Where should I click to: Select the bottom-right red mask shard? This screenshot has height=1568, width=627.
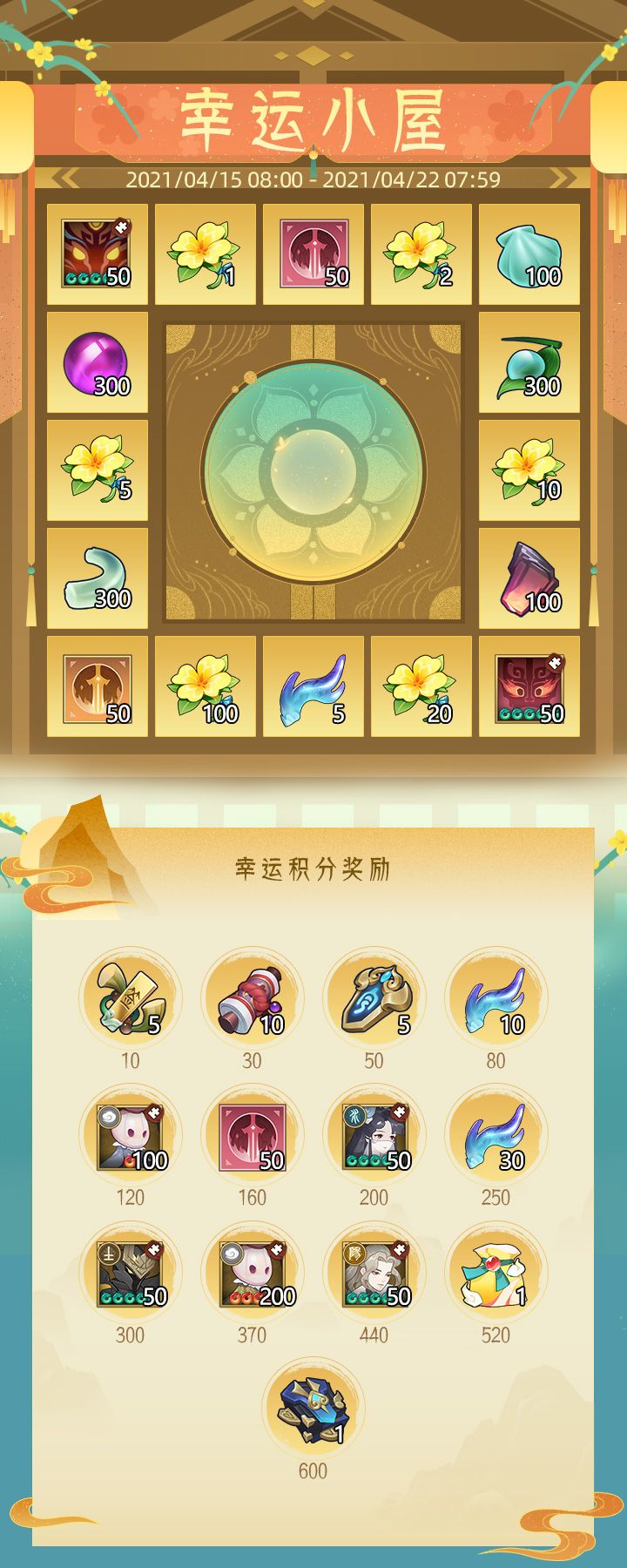[529, 688]
